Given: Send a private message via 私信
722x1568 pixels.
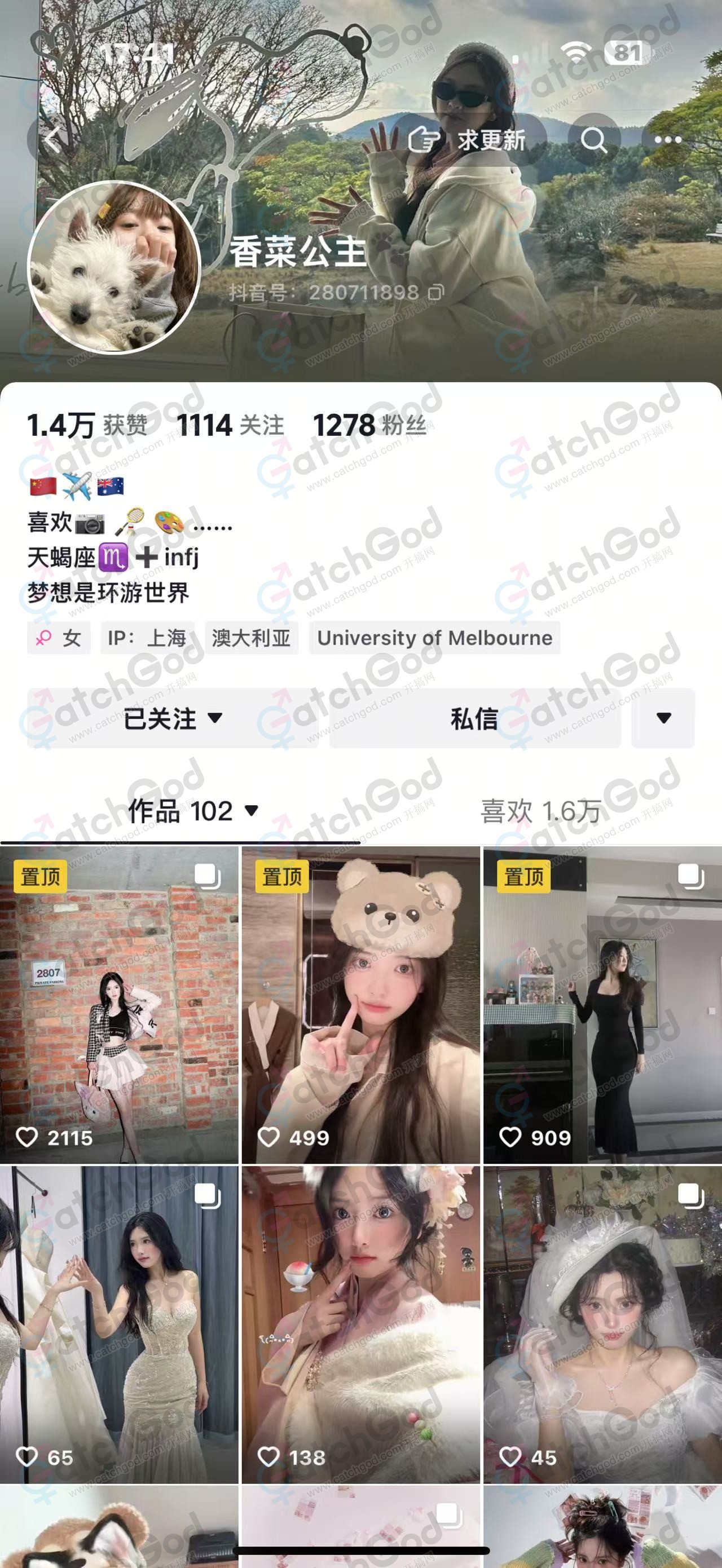Looking at the screenshot, I should coord(474,718).
